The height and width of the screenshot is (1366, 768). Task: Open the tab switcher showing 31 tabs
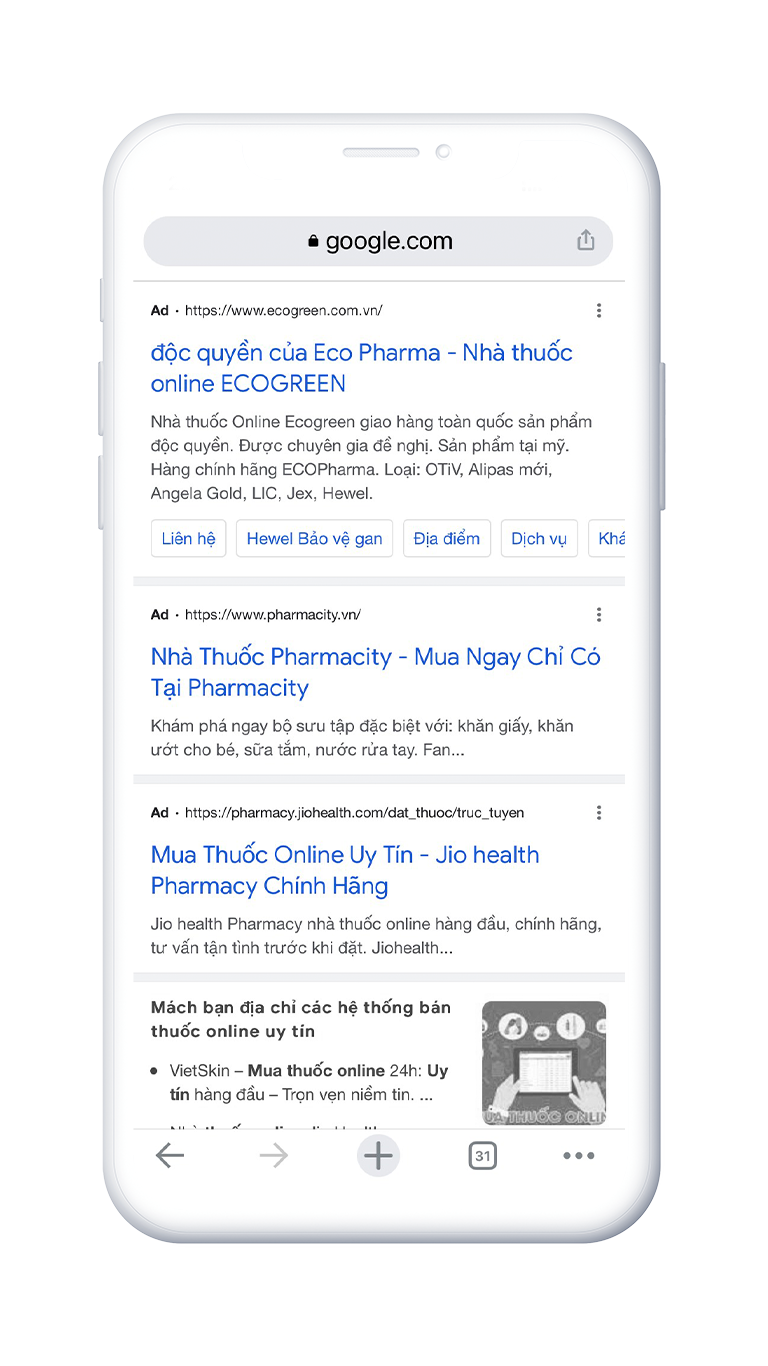[482, 1156]
